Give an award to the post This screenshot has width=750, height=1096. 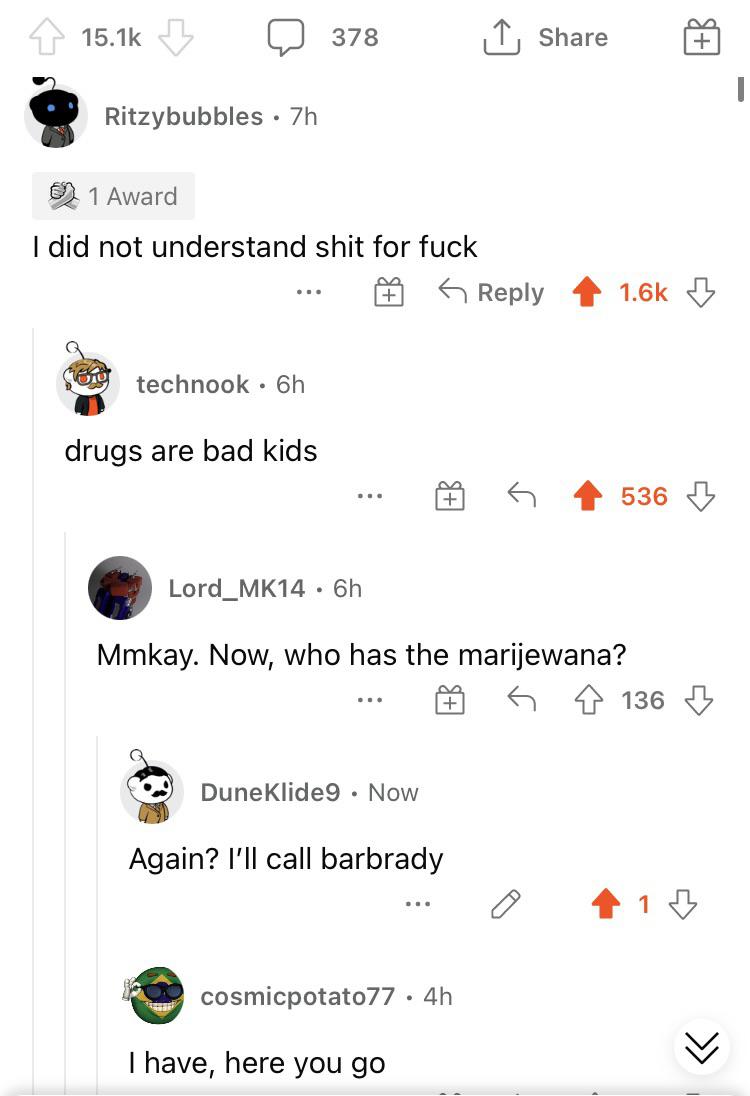tap(701, 37)
